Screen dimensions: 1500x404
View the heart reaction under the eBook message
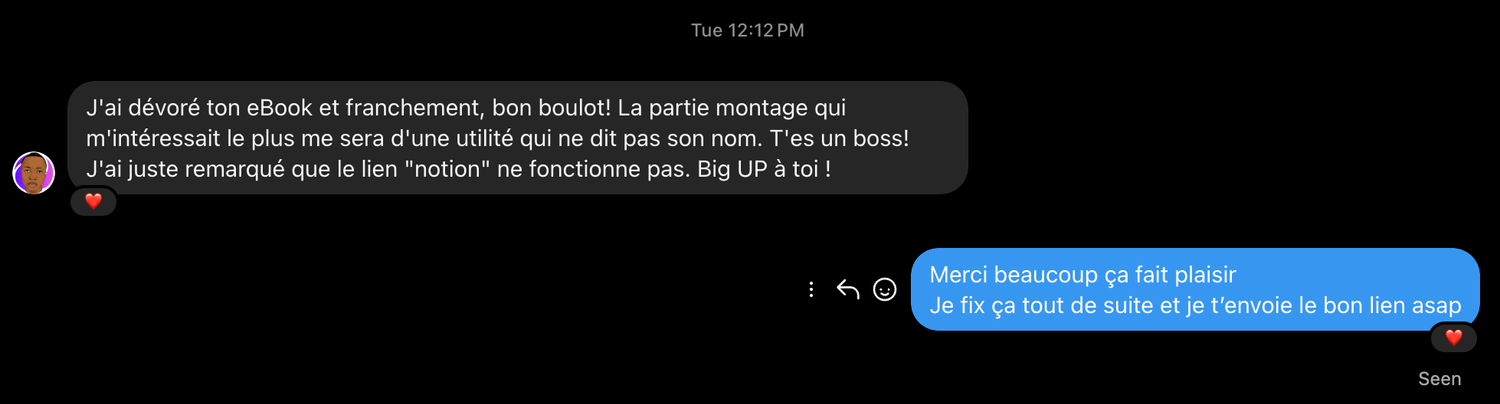pos(93,201)
